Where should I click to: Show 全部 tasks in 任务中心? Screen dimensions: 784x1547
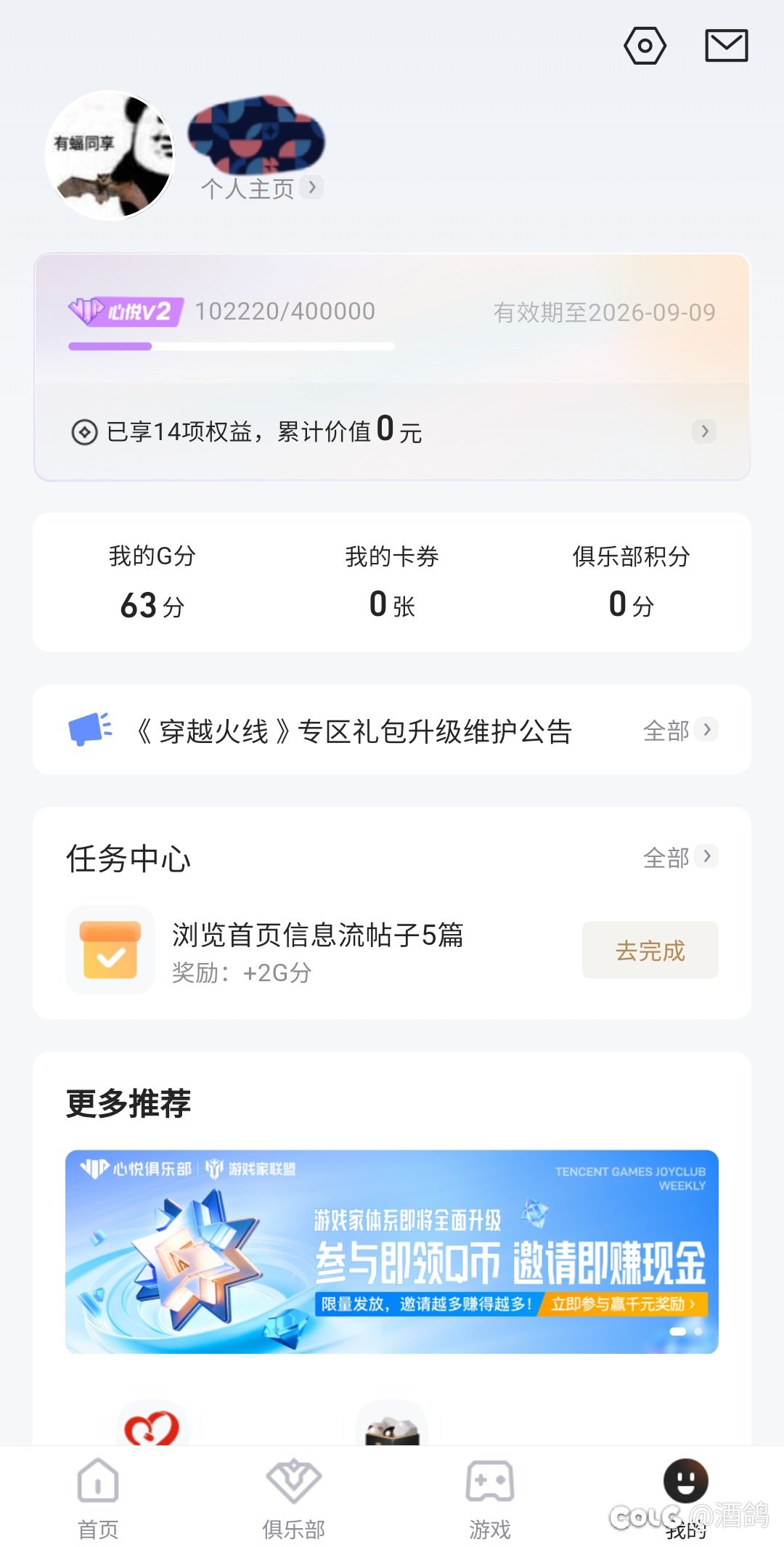[679, 857]
